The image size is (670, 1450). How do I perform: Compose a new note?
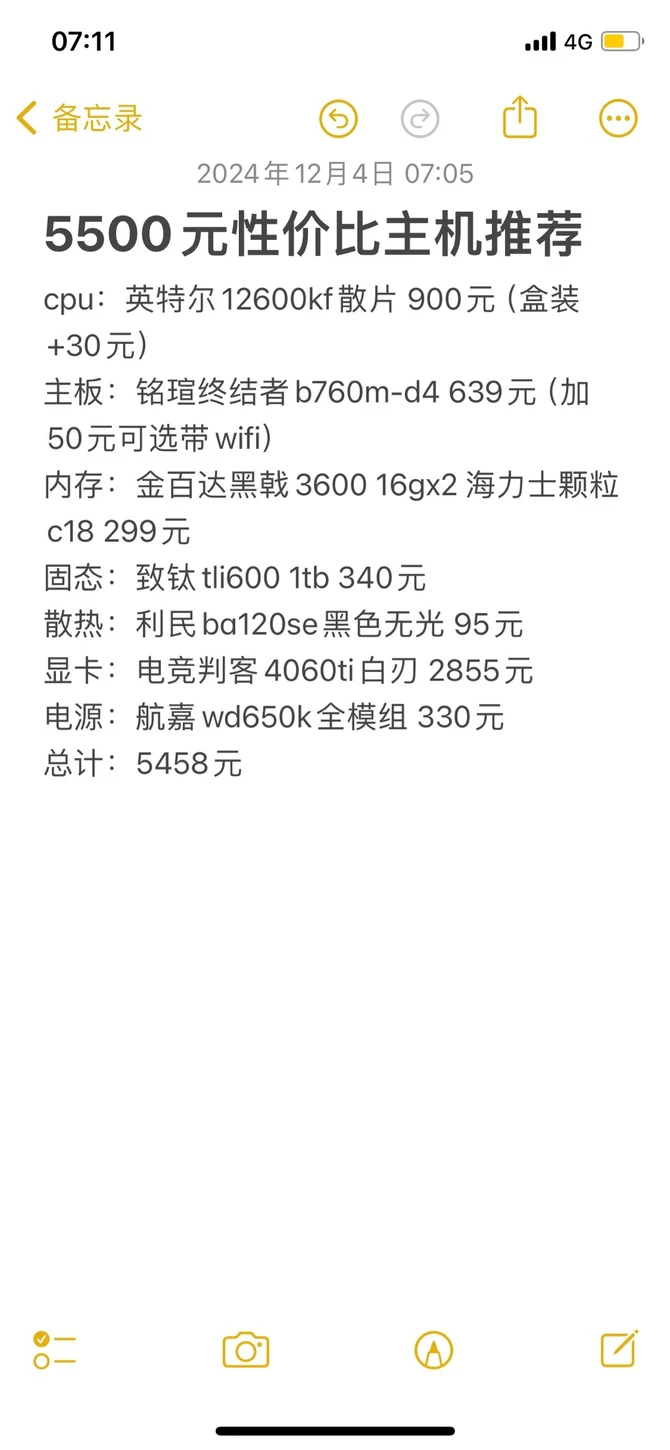coord(619,1349)
